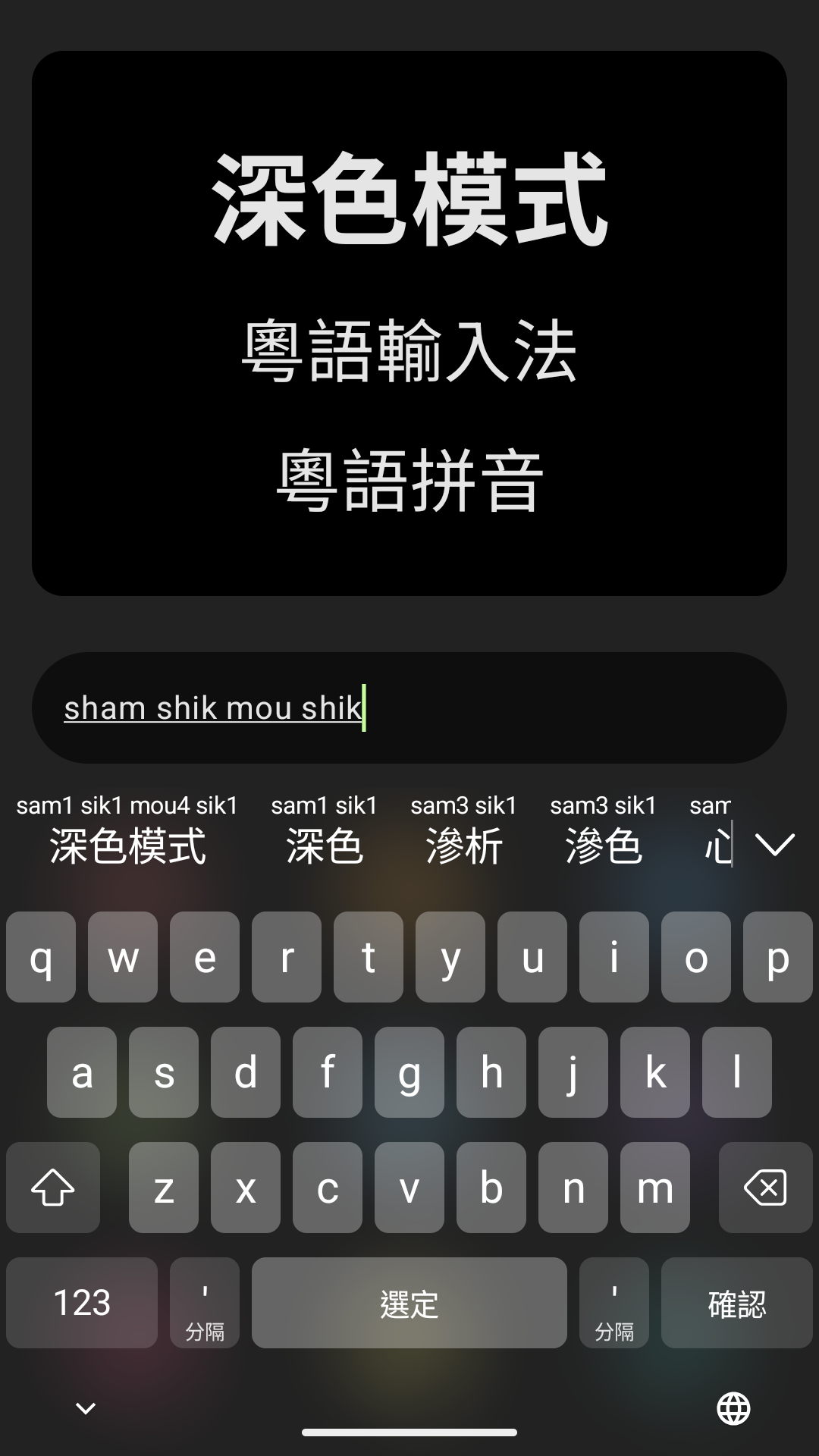Pick the candidate 滲析
This screenshot has width=819, height=1456.
(463, 831)
